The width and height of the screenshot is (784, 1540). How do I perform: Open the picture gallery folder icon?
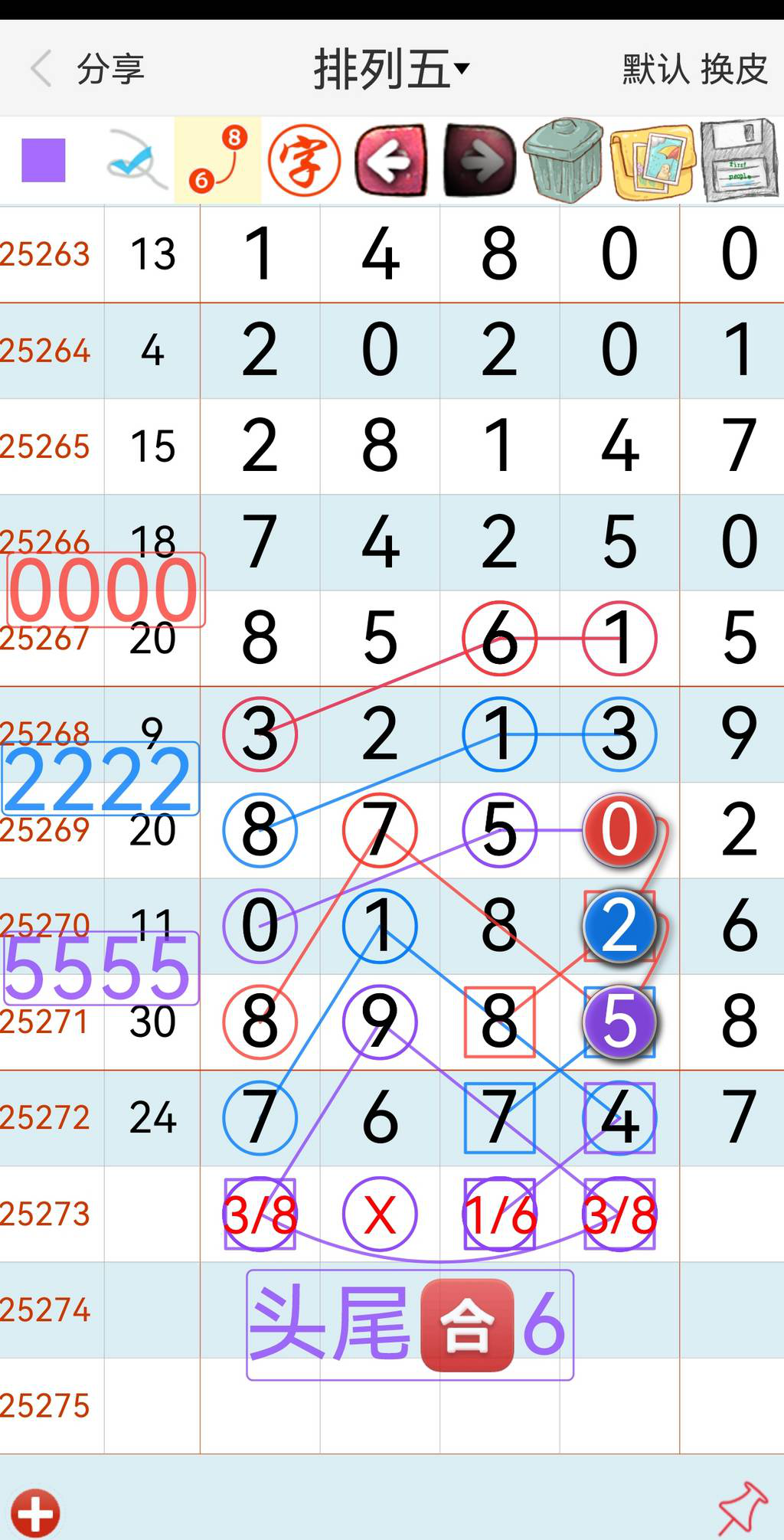pos(652,162)
